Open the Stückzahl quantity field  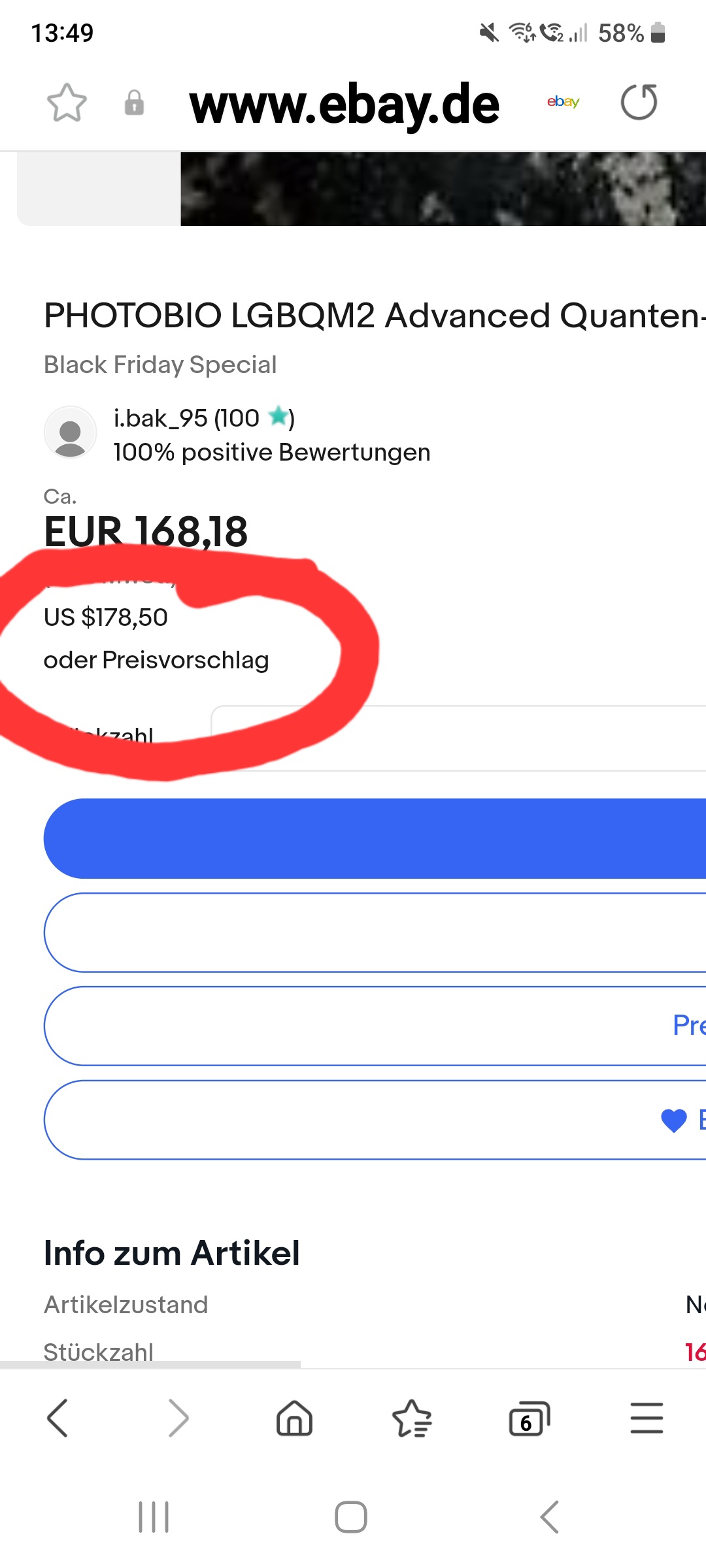click(x=458, y=738)
